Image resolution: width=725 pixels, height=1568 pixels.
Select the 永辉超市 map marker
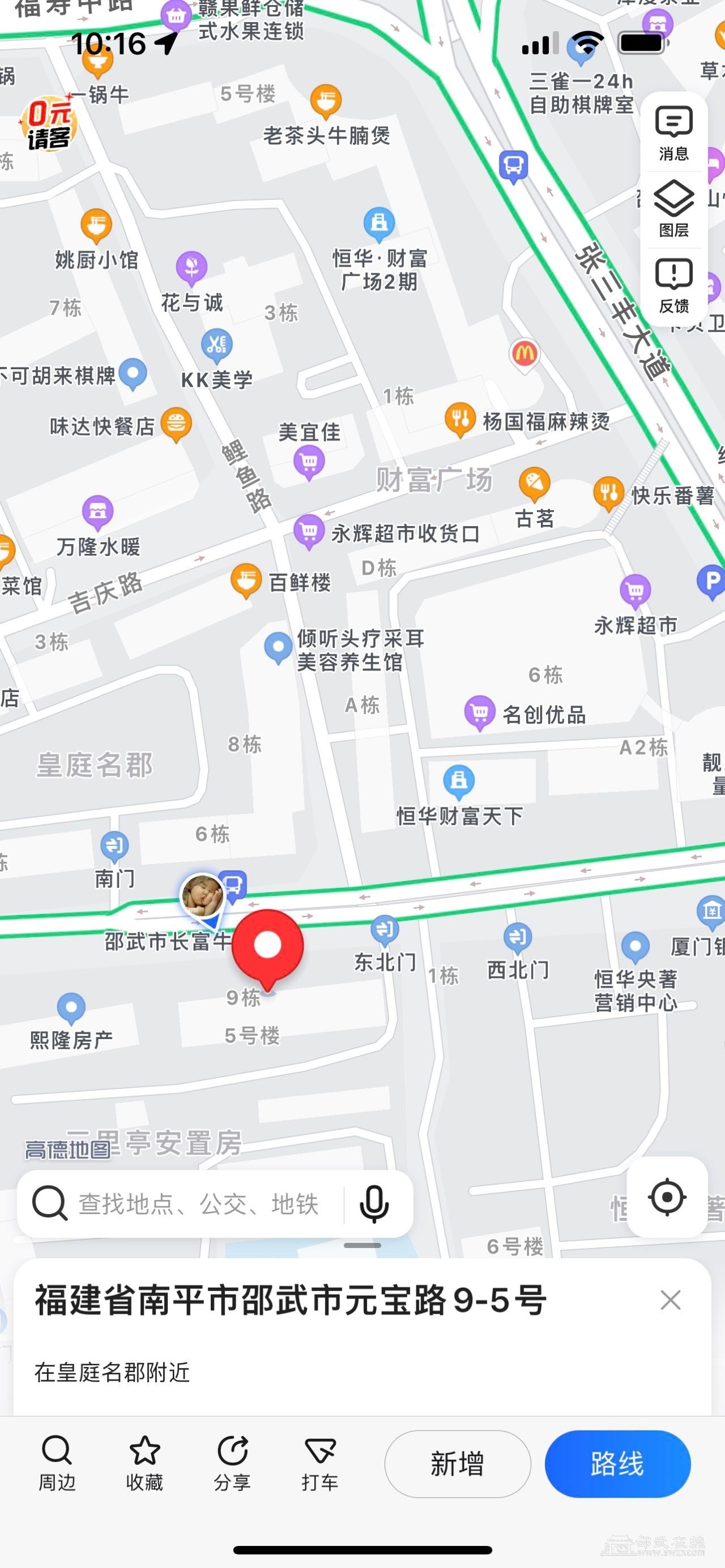(635, 590)
